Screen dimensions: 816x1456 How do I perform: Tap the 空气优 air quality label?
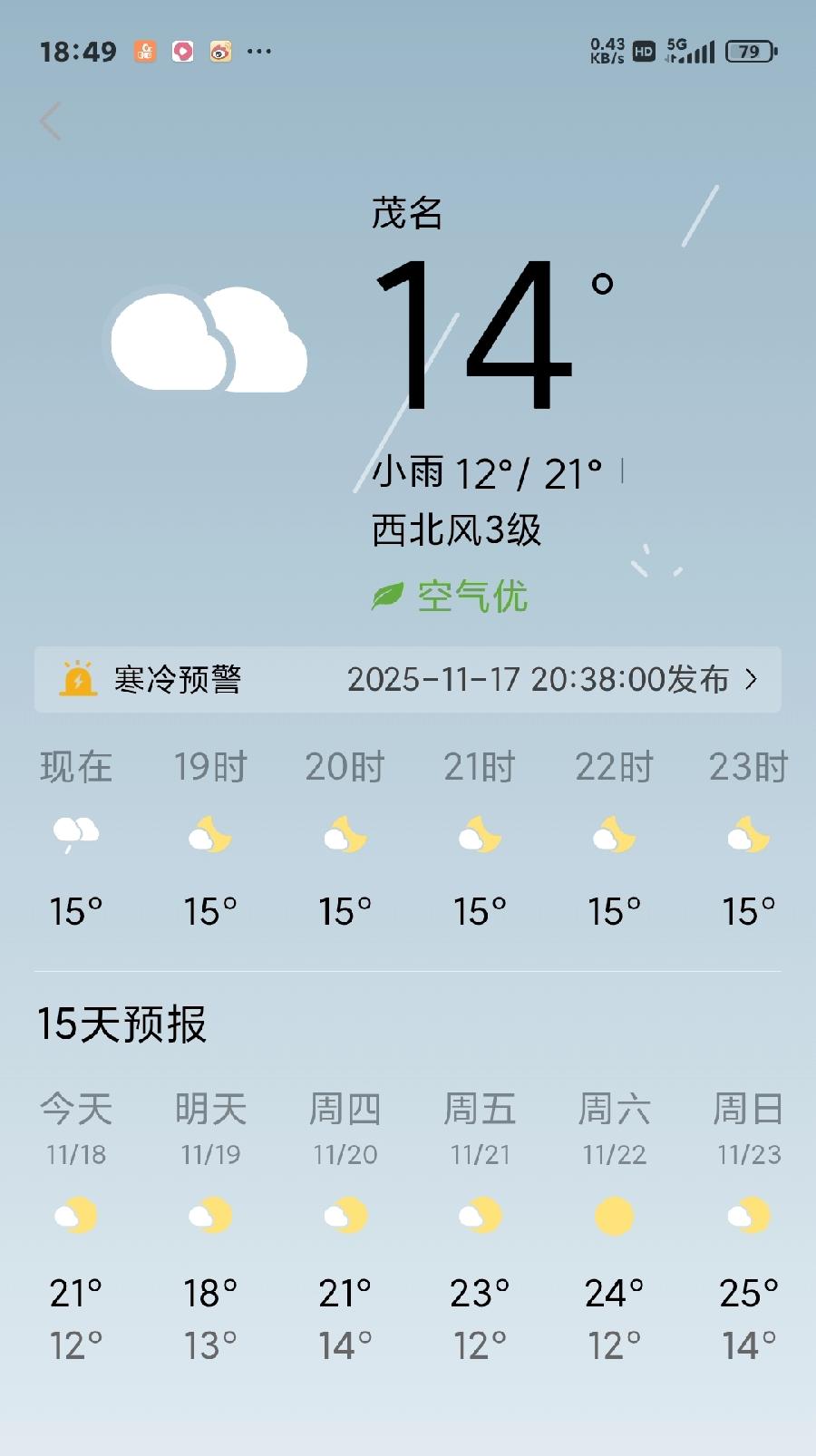[471, 594]
